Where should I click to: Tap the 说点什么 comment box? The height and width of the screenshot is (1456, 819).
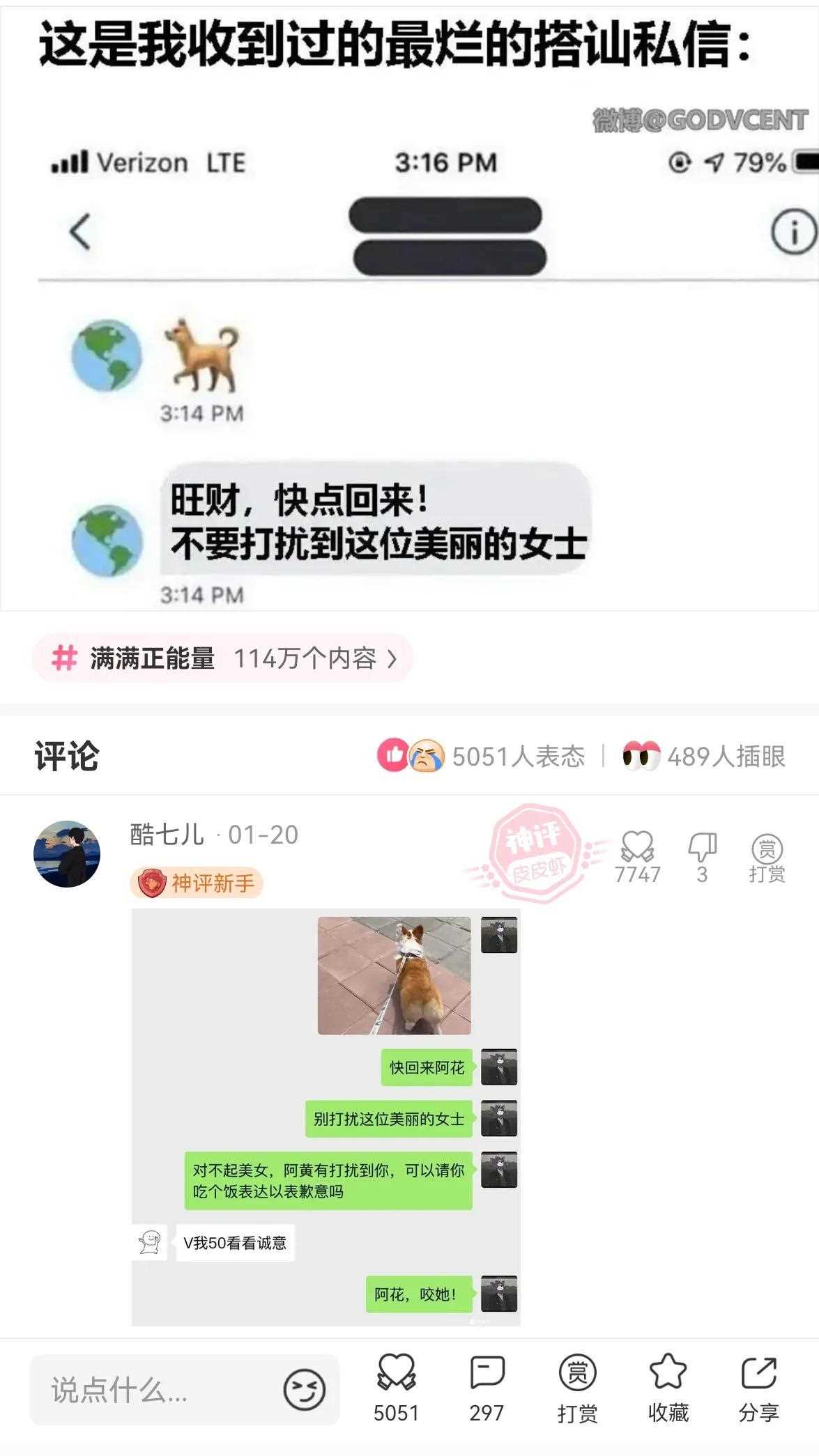(x=153, y=1391)
